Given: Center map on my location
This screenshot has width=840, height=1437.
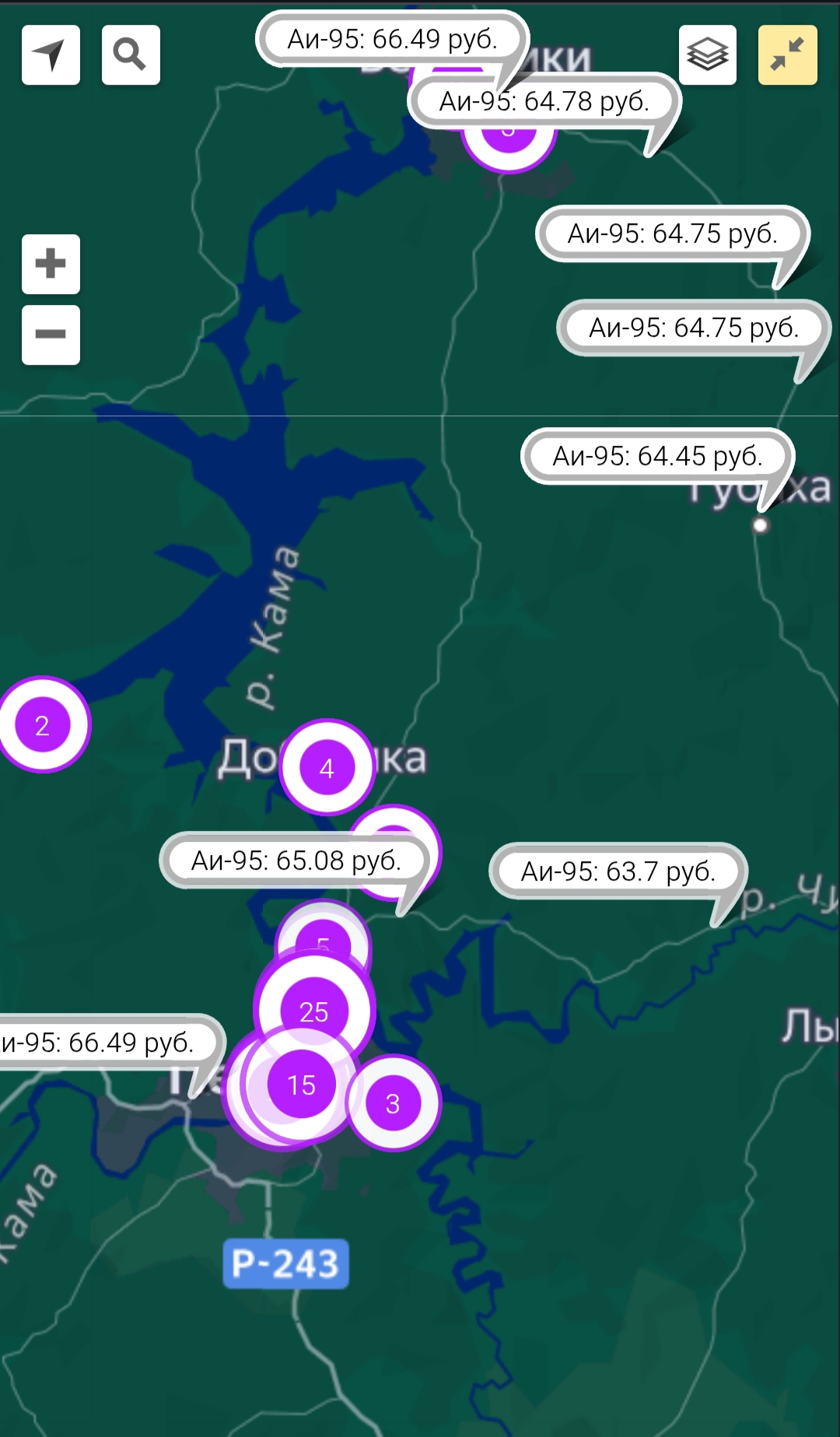Looking at the screenshot, I should click(51, 55).
